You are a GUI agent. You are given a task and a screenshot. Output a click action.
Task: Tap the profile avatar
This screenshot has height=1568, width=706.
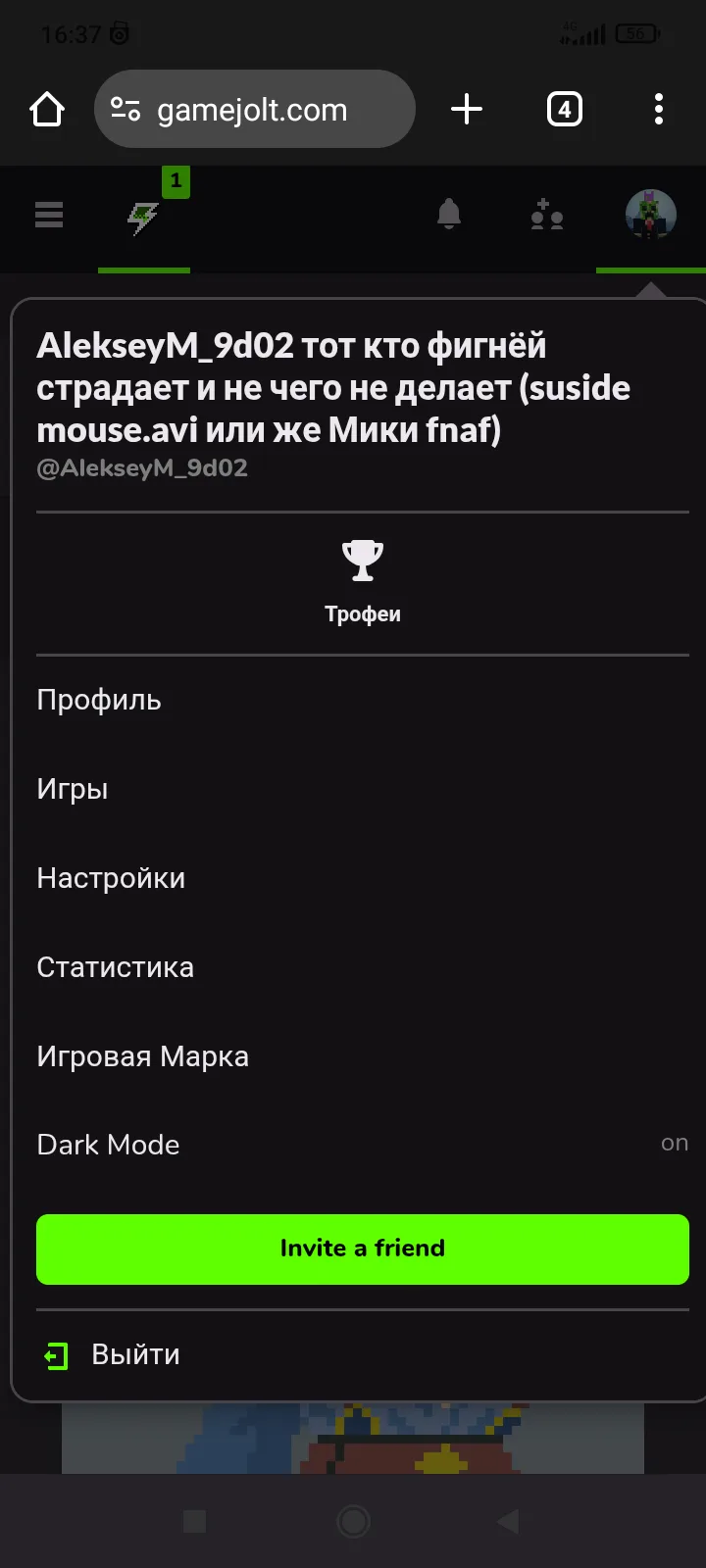[651, 215]
